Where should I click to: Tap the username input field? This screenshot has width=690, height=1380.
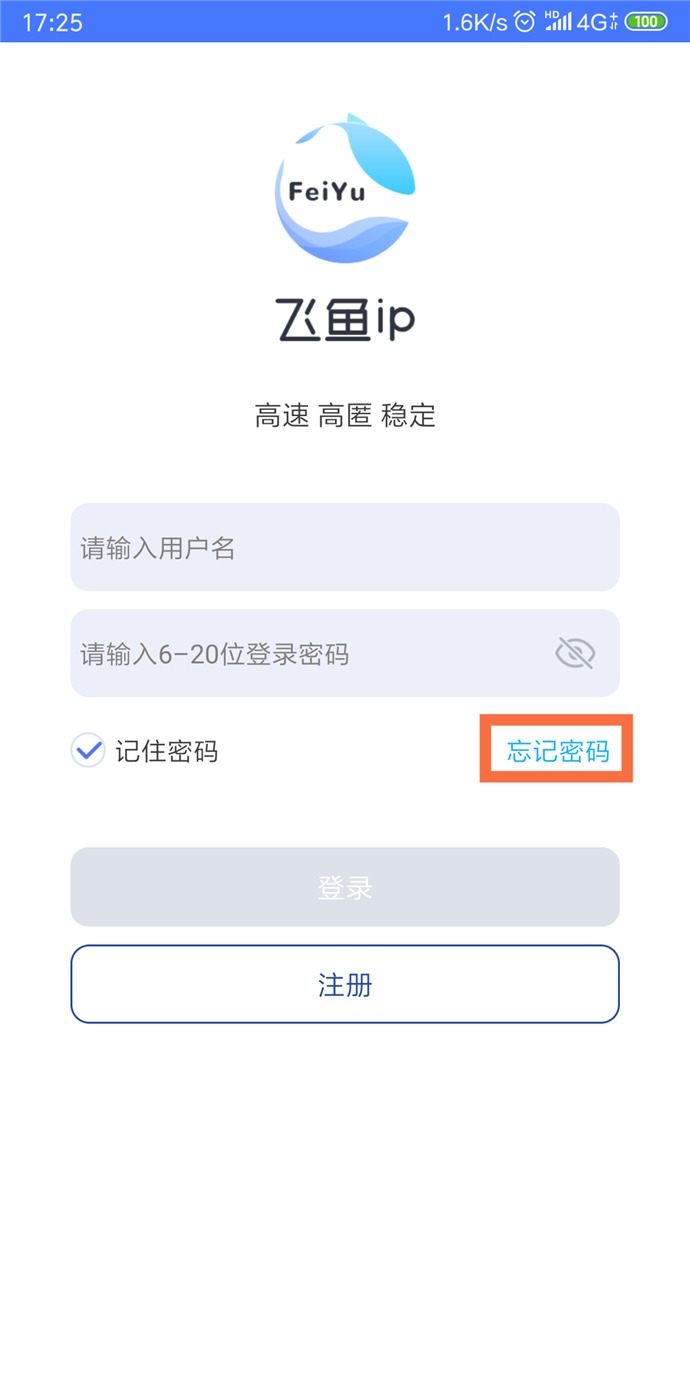coord(345,547)
